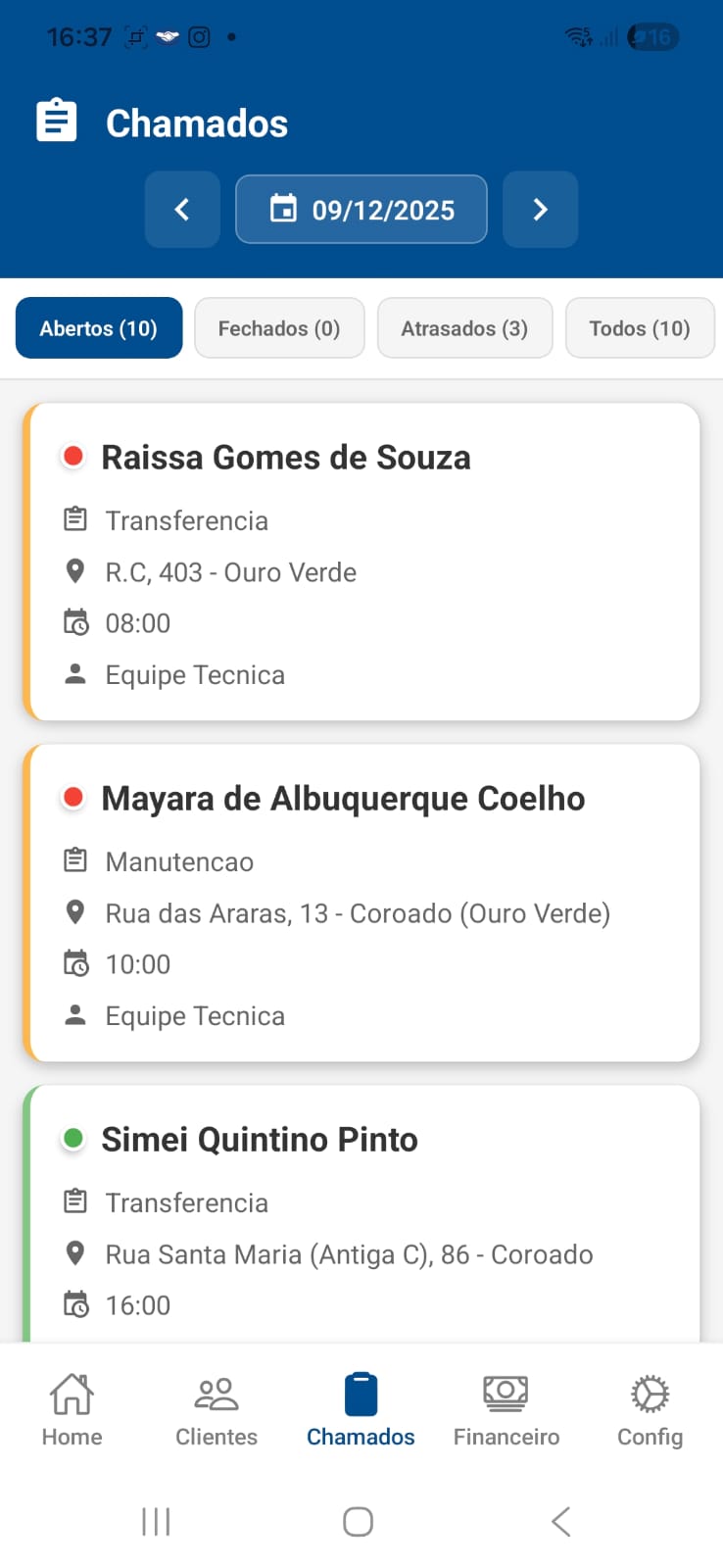Click the Abertos (10) filter button
This screenshot has width=723, height=1568.
98,327
